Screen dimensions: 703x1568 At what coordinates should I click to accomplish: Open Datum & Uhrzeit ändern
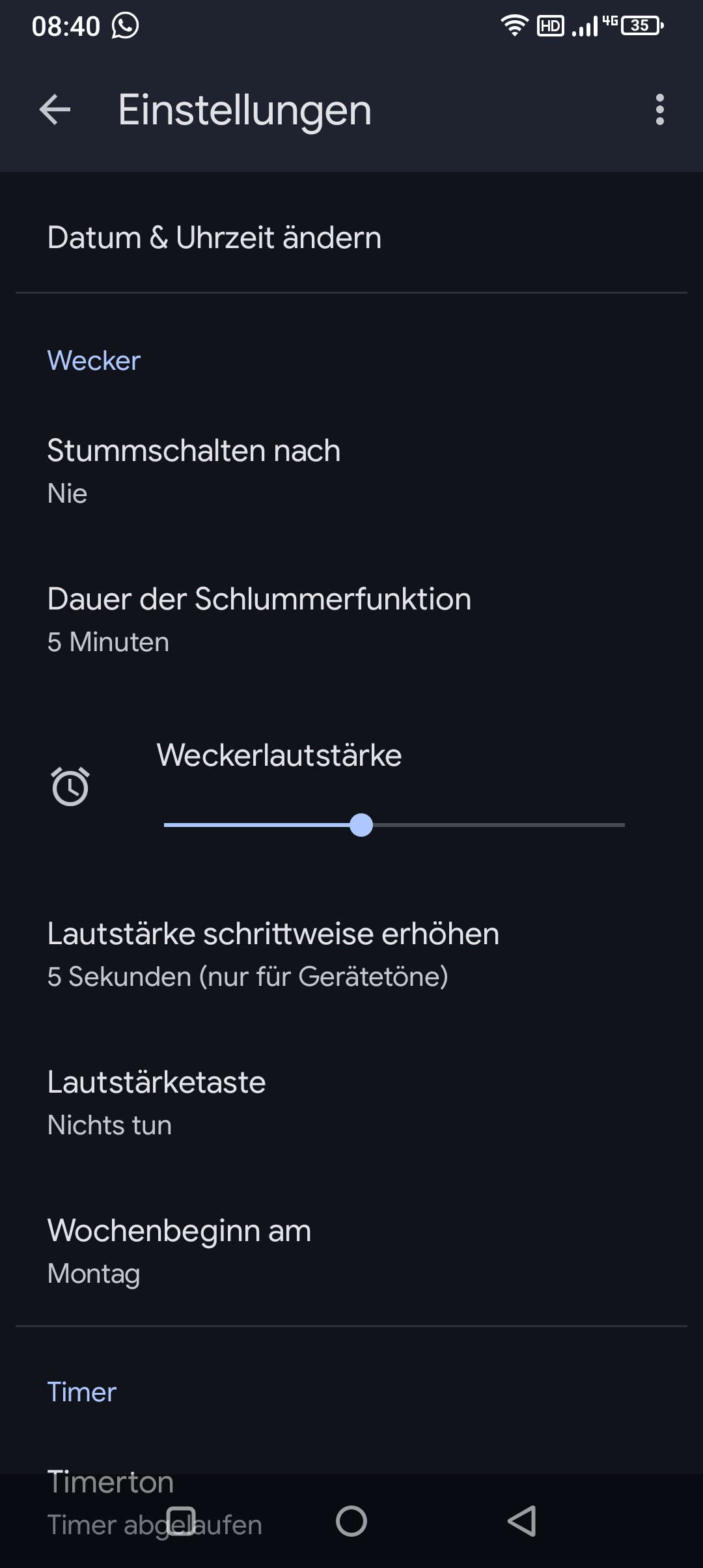[215, 238]
